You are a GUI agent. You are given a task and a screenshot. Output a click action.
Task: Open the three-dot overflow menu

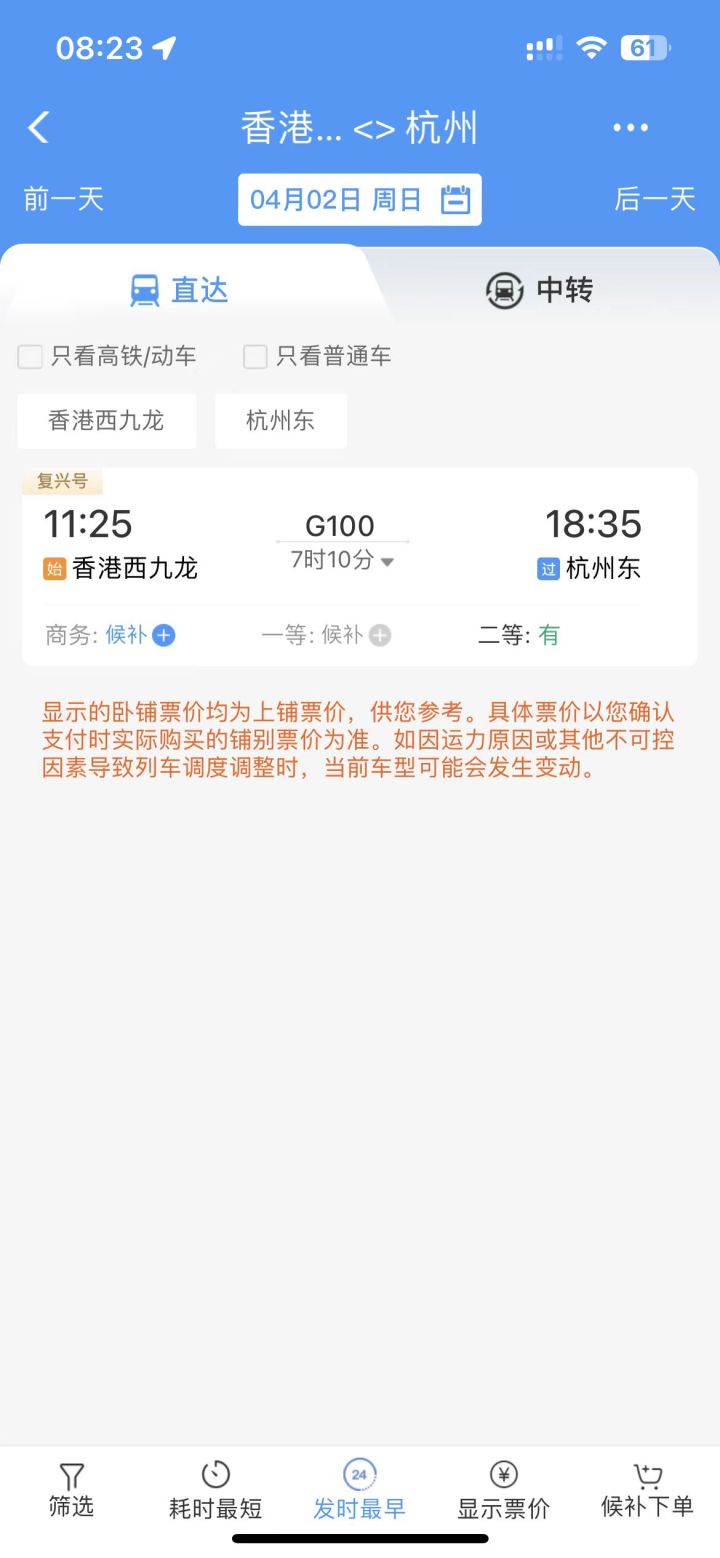click(x=630, y=128)
